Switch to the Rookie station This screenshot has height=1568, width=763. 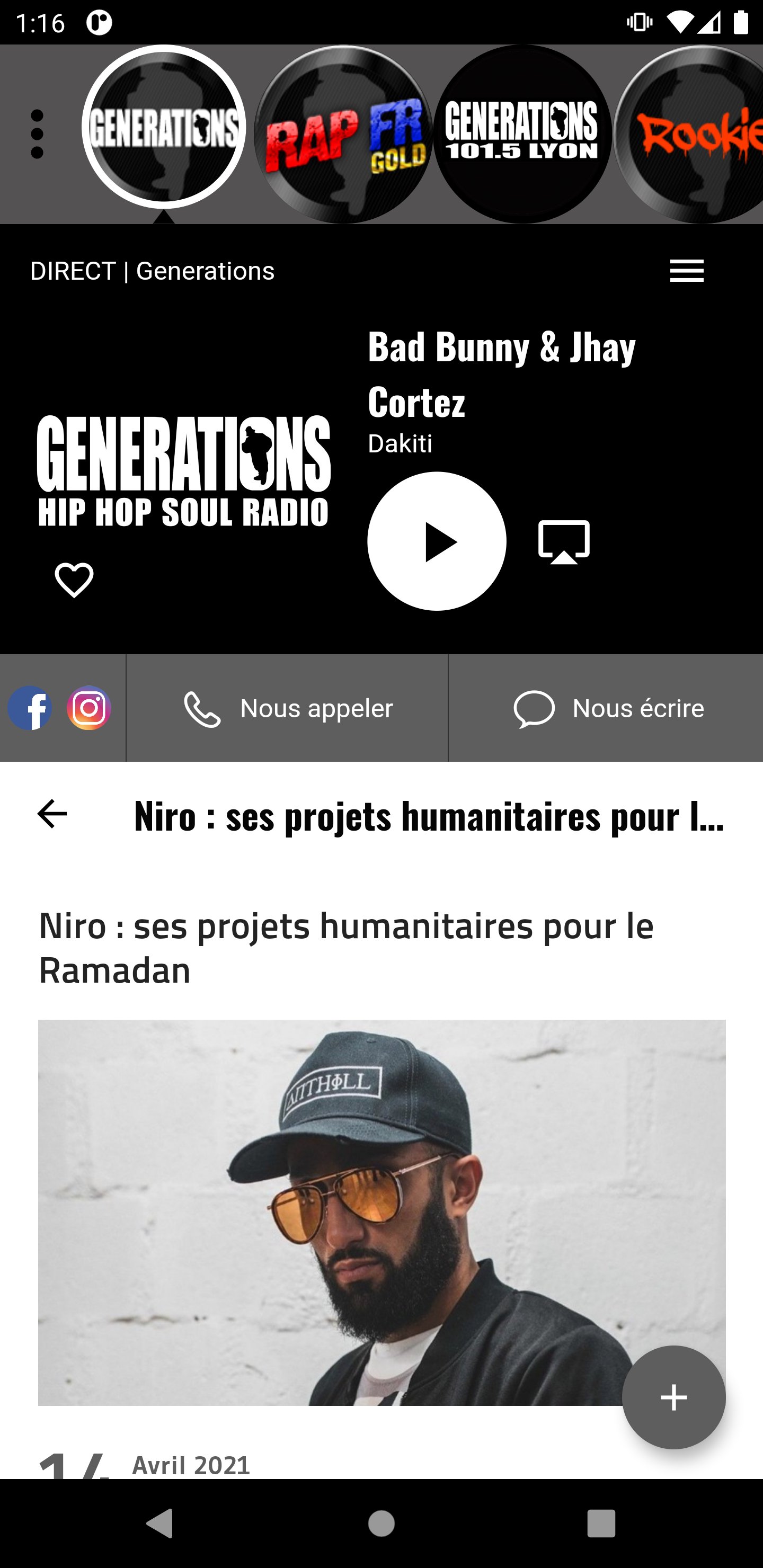pyautogui.click(x=688, y=134)
